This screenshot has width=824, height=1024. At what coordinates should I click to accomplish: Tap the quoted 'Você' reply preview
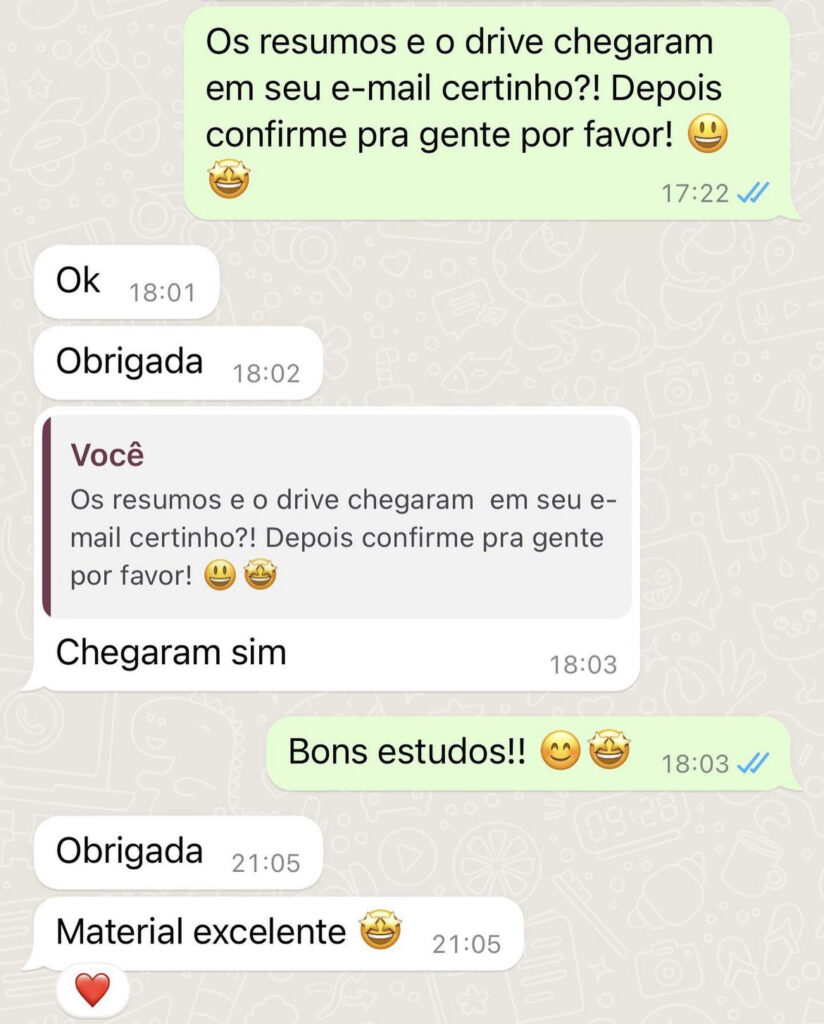tap(338, 517)
